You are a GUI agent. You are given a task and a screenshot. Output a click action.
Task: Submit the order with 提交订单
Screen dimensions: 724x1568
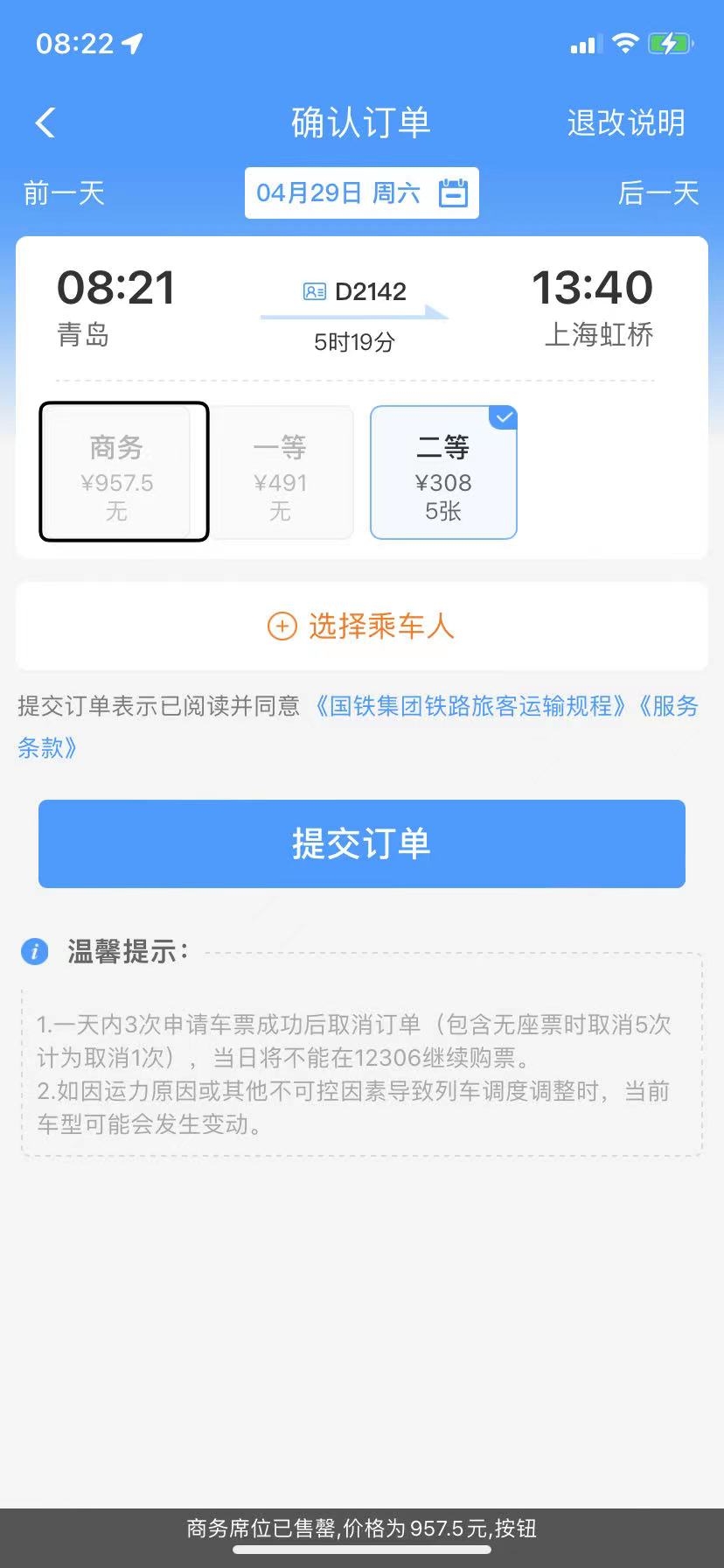361,843
